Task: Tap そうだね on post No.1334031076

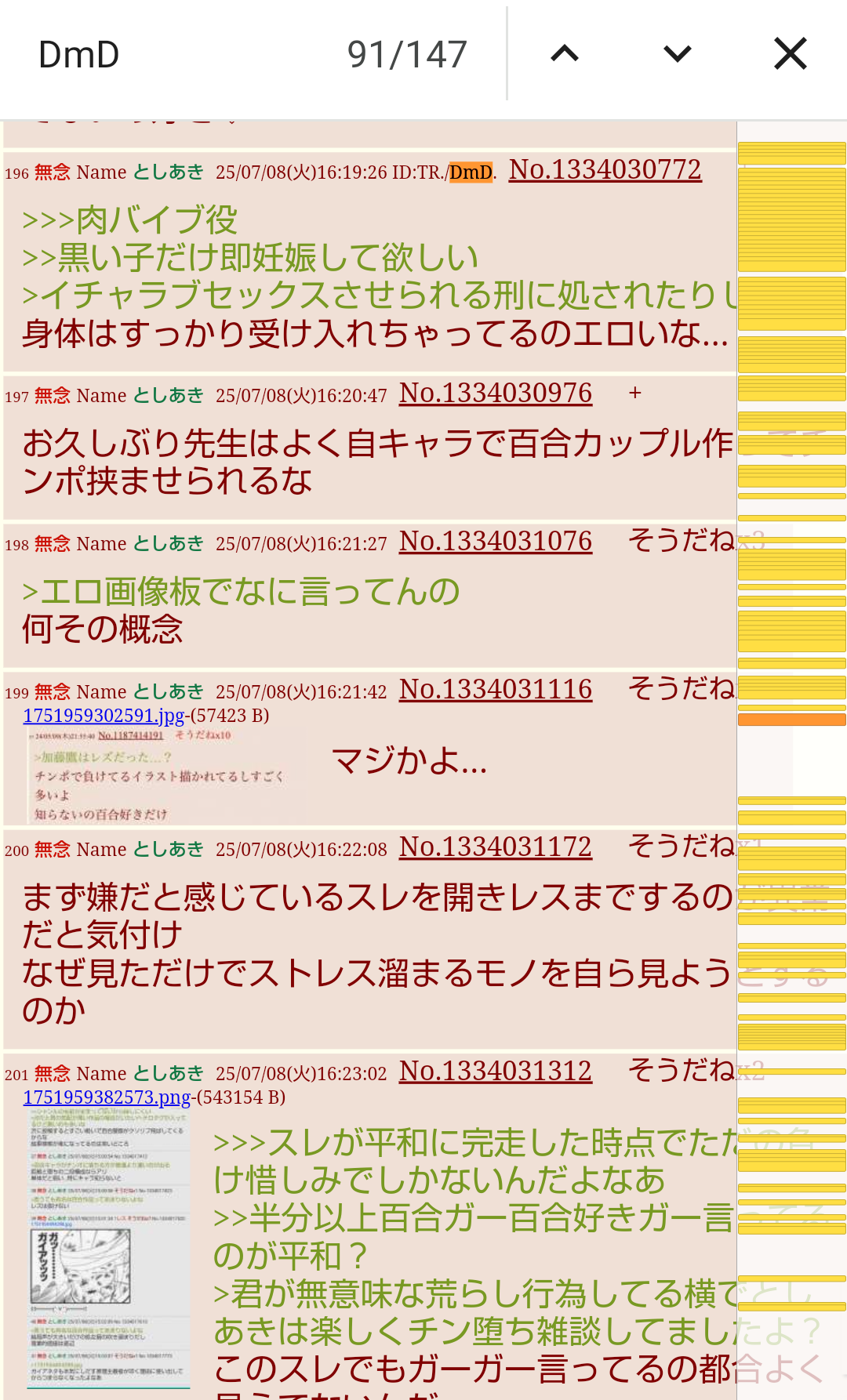Action: coord(682,540)
